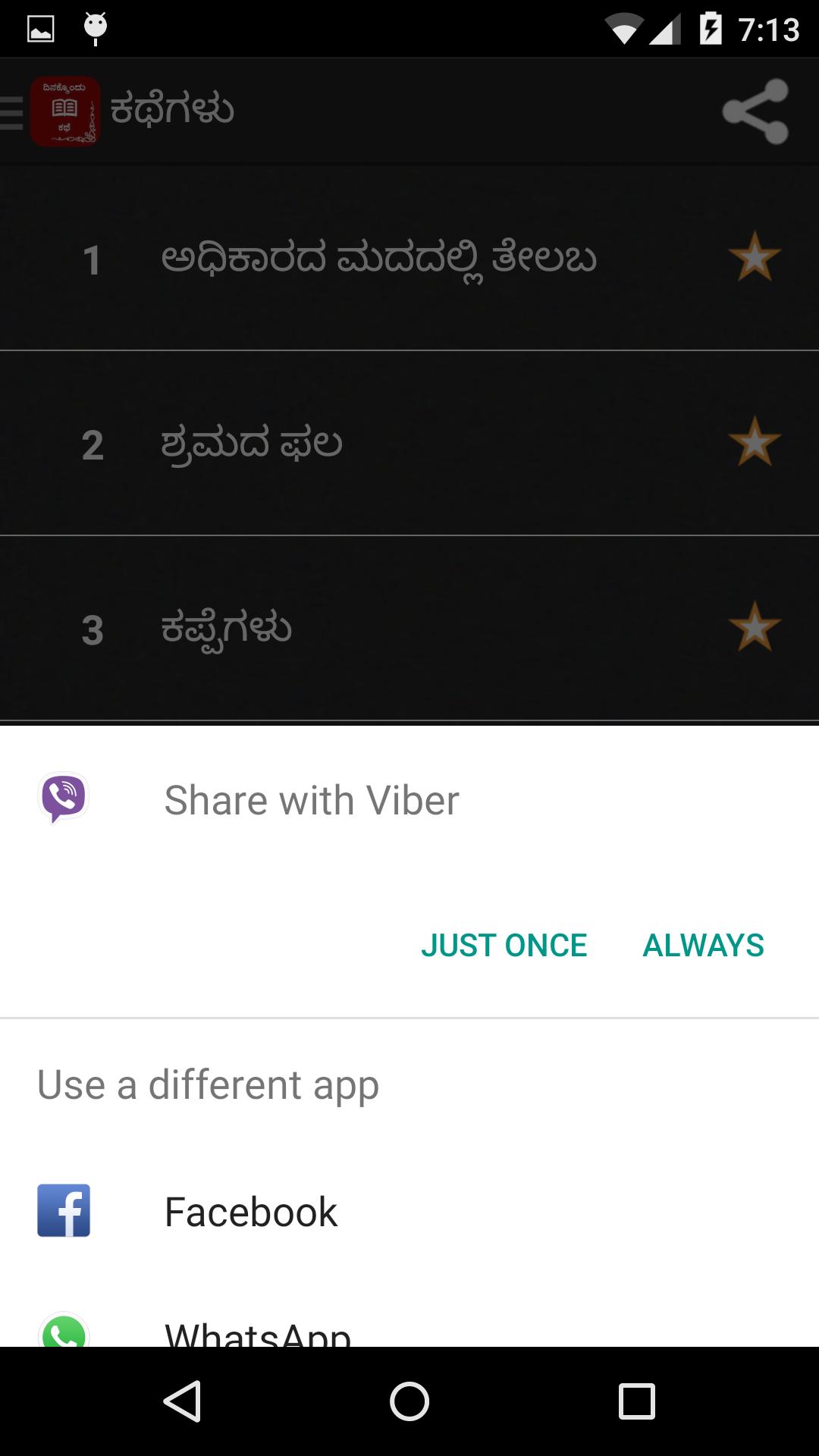This screenshot has width=819, height=1456.
Task: Tap Use a different app heading
Action: pos(208,1084)
